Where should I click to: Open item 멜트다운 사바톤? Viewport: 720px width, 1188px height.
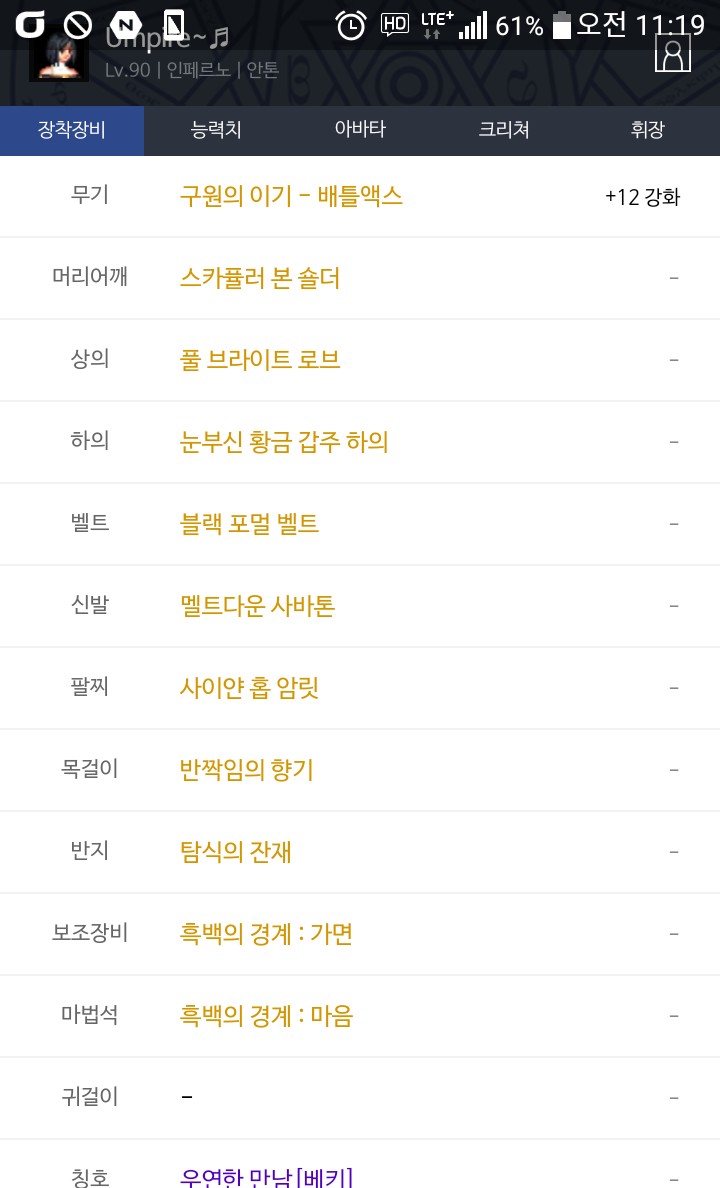258,606
